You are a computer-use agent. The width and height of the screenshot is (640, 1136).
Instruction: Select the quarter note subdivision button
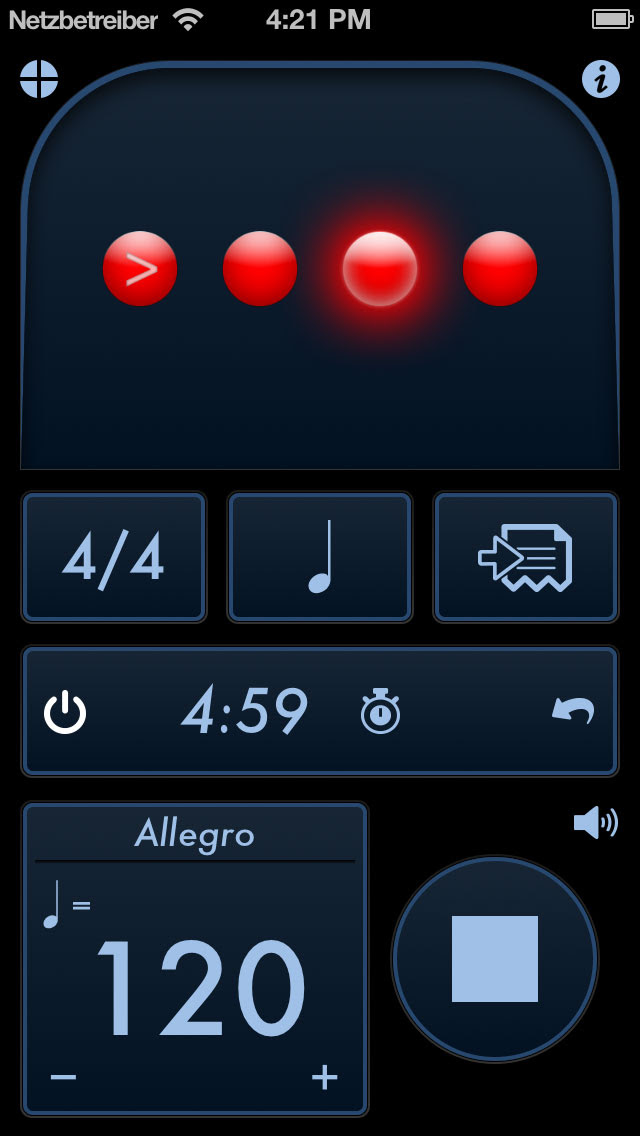[320, 558]
